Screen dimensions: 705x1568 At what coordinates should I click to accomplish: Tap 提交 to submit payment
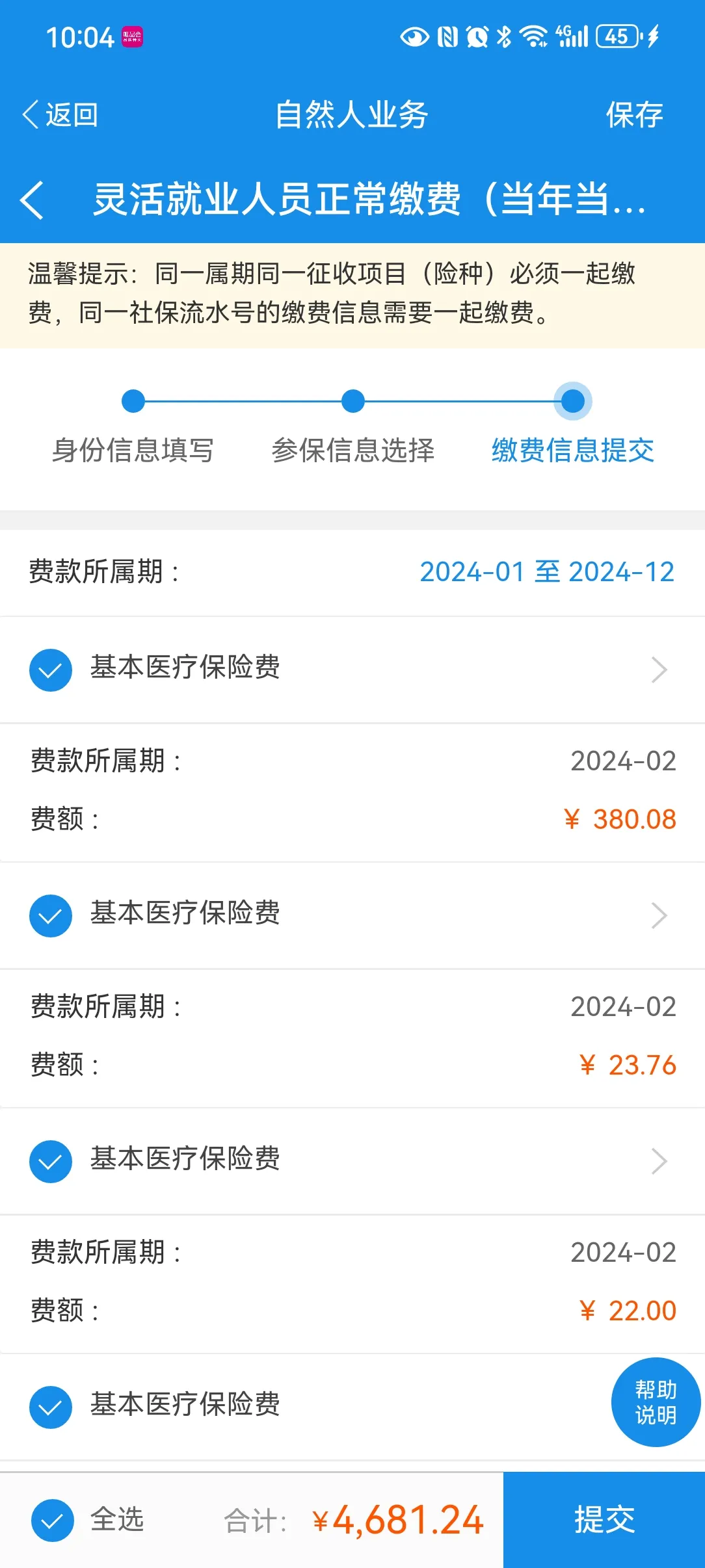coord(604,1520)
